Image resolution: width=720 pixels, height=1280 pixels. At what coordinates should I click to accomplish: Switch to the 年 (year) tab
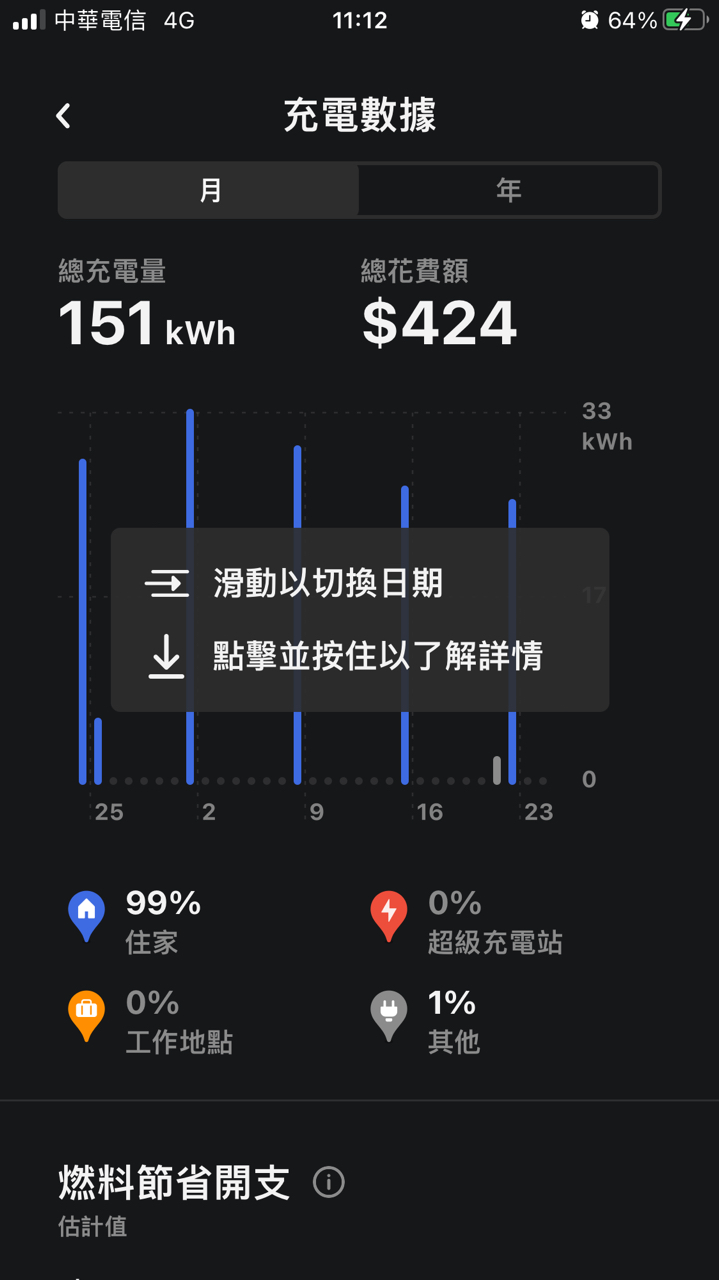tap(509, 190)
